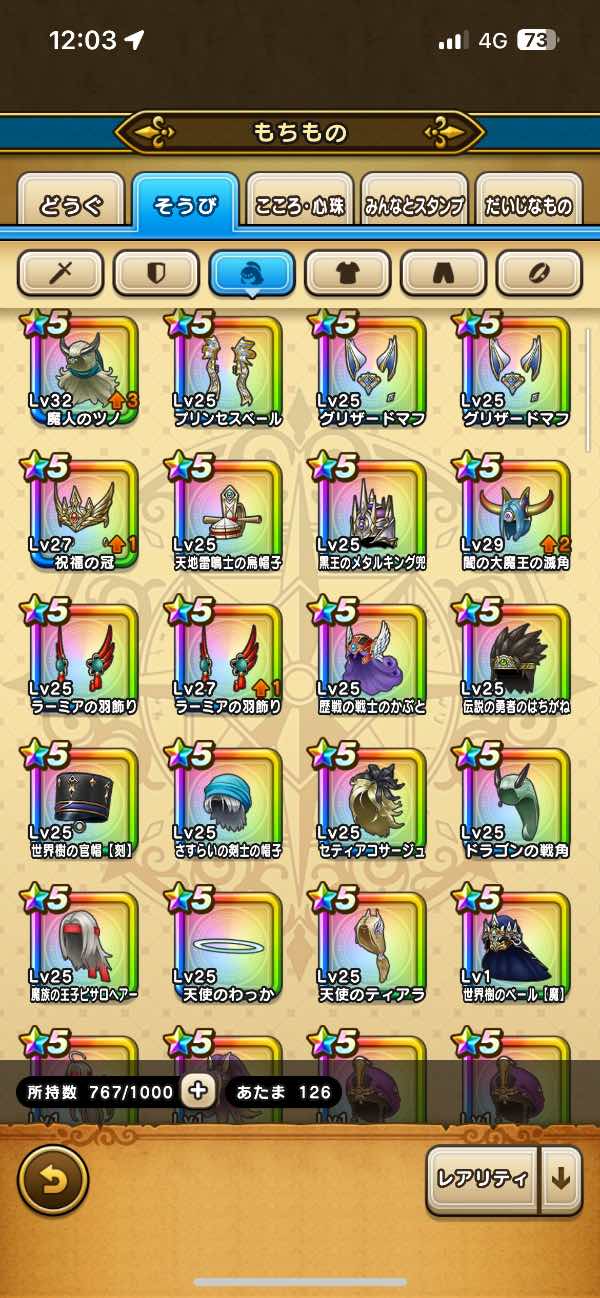Filter equipment by accessory ring icon
Image resolution: width=600 pixels, height=1298 pixels.
(x=539, y=272)
